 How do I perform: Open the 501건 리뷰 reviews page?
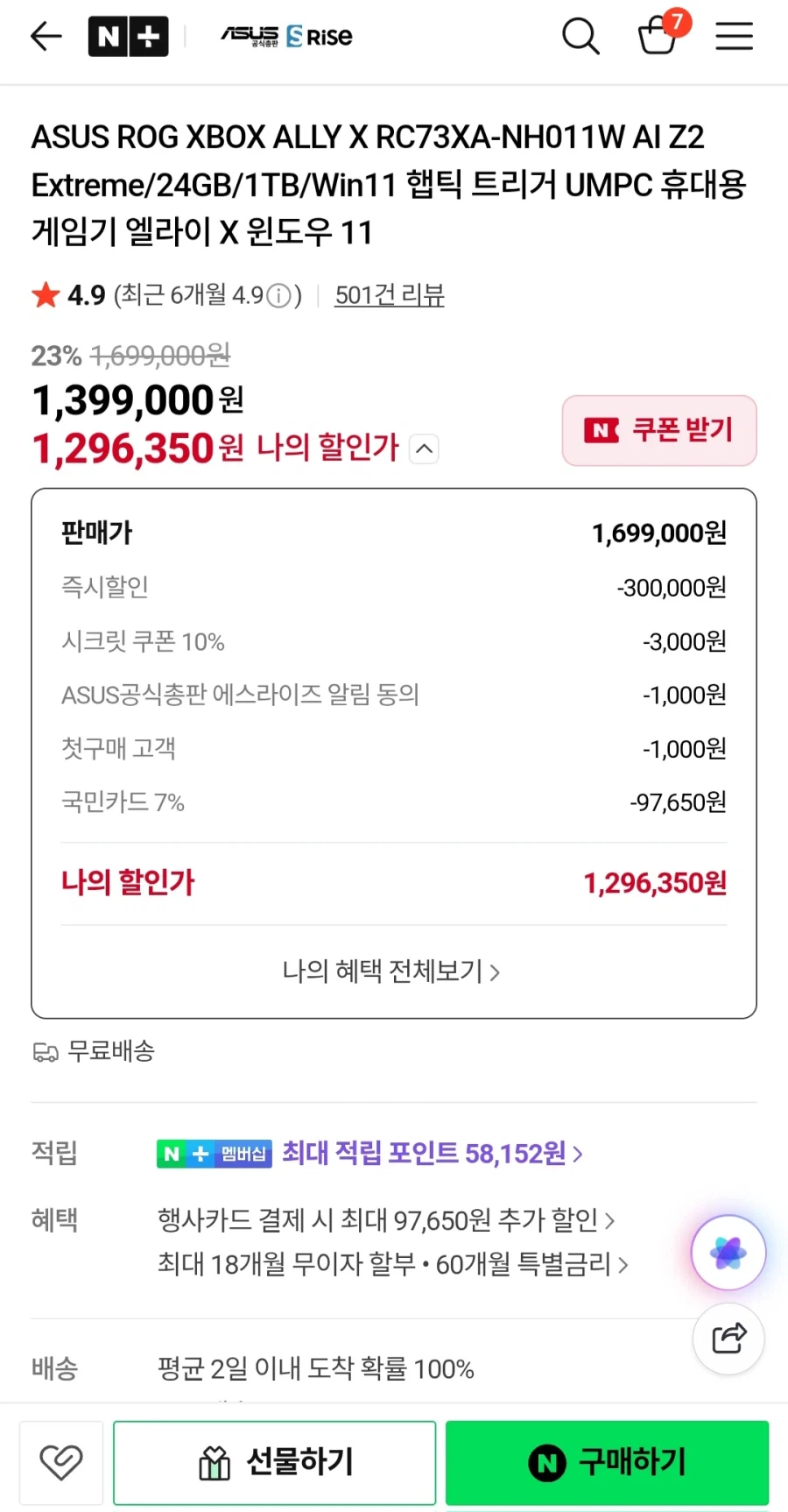(x=389, y=296)
